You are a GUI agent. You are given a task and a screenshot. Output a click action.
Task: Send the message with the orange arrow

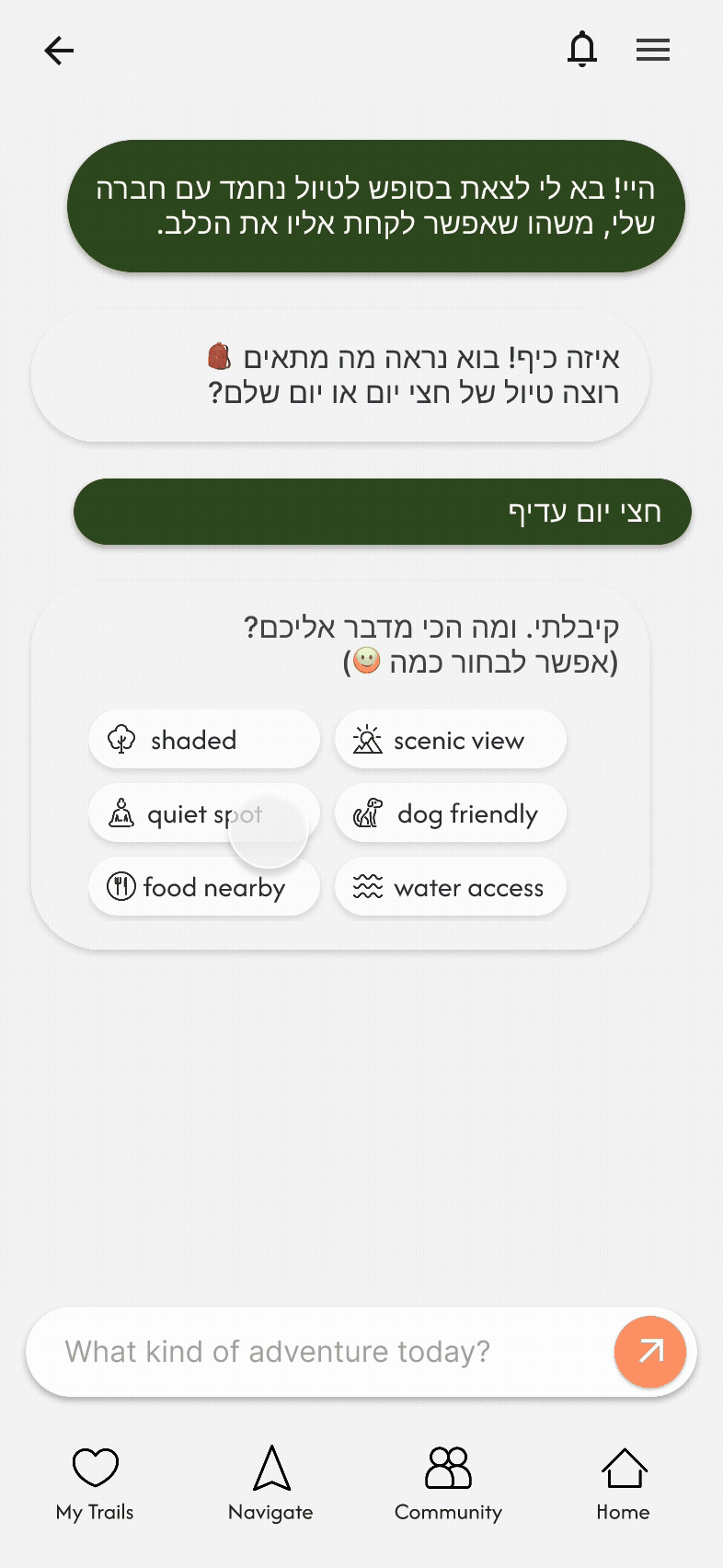pyautogui.click(x=650, y=1352)
